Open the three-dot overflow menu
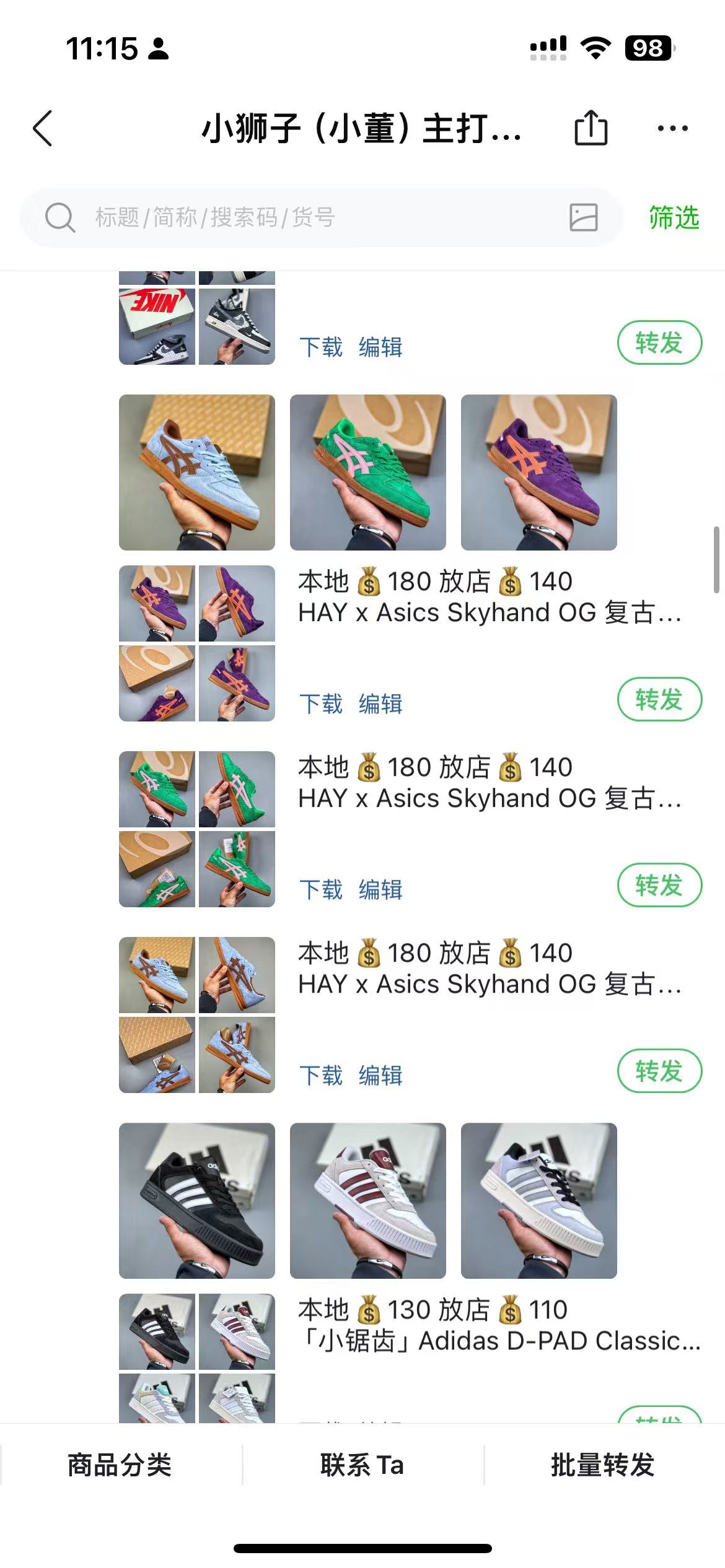 pyautogui.click(x=672, y=129)
